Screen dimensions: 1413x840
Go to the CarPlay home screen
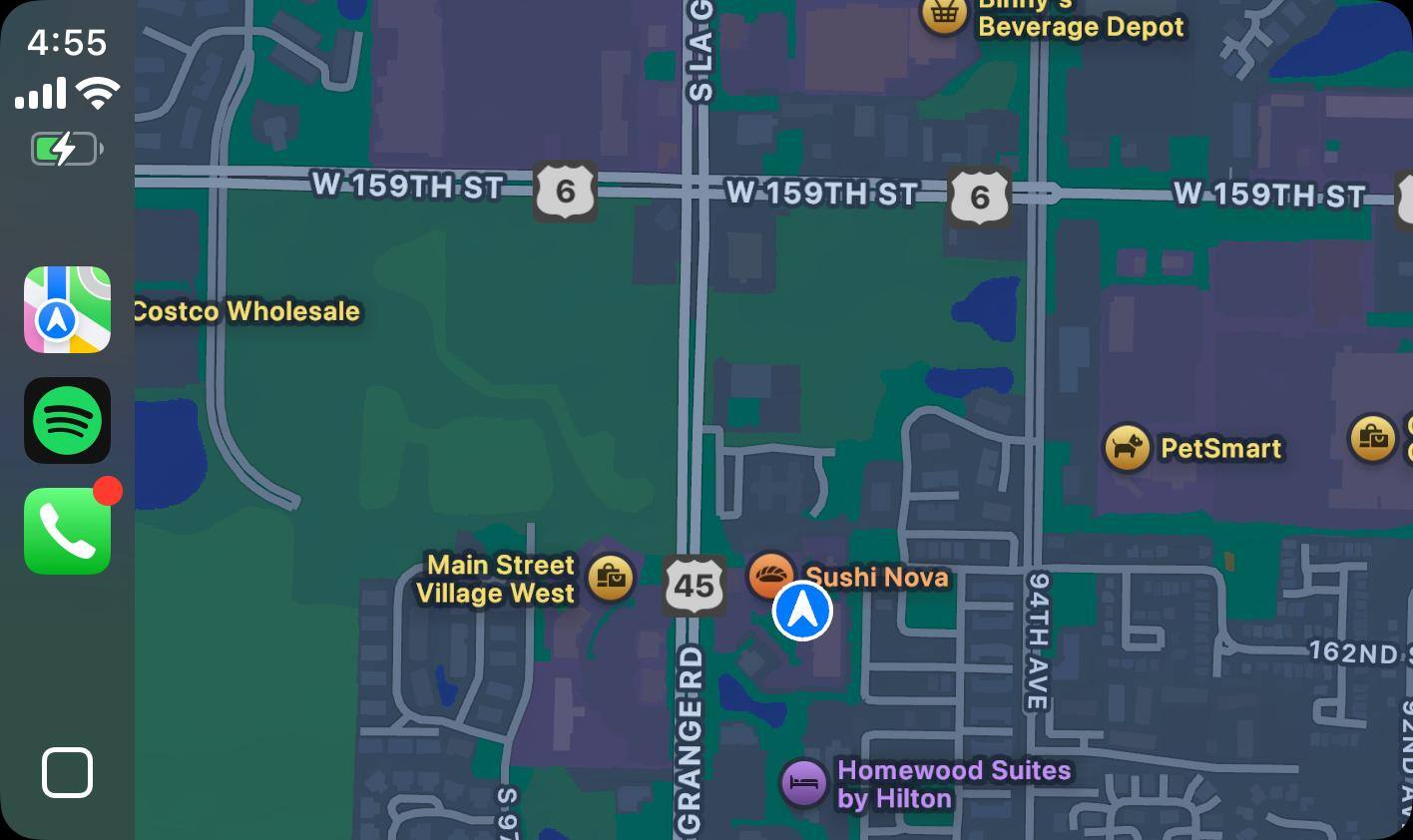(67, 772)
